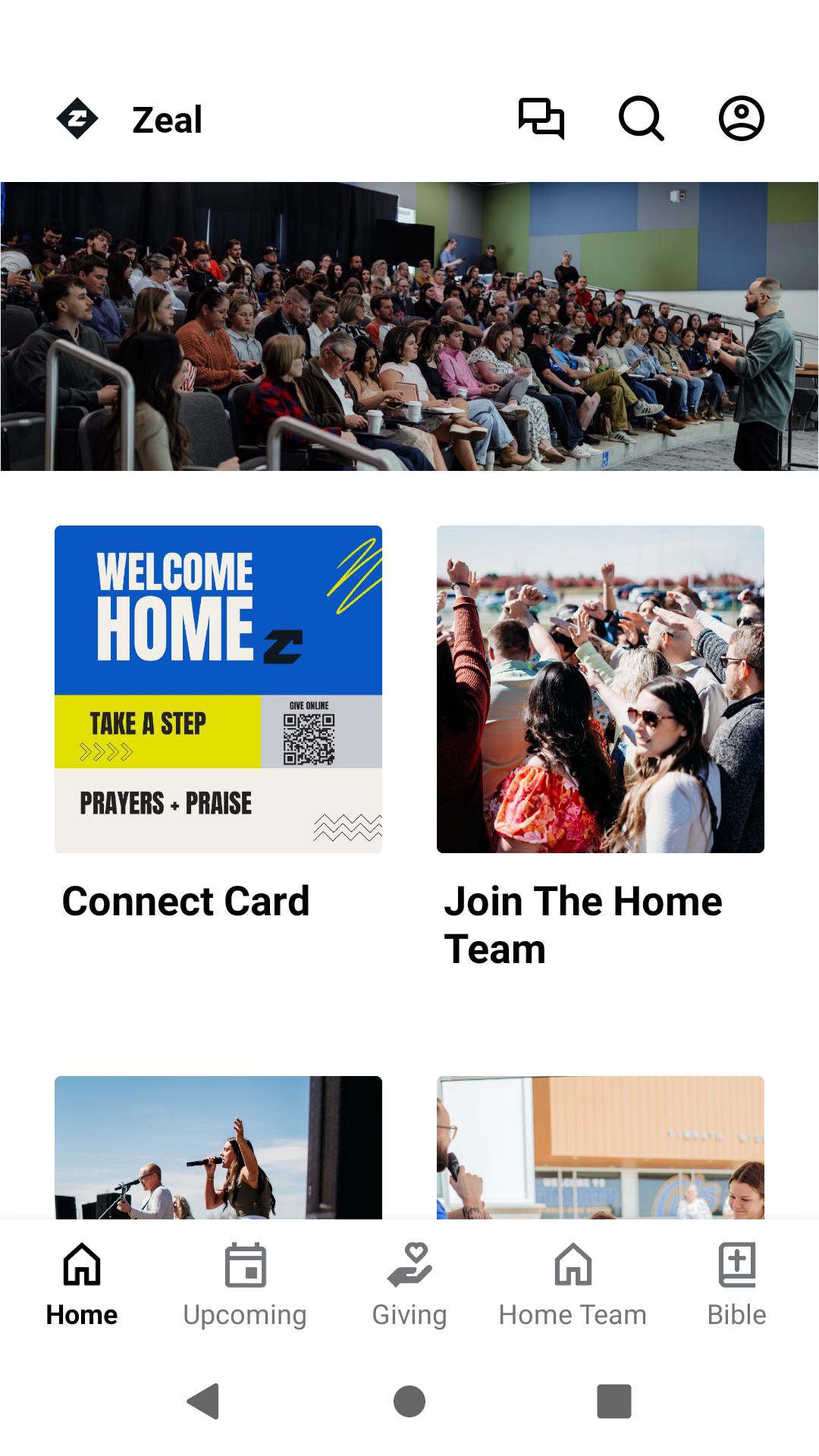Tap the congregation banner photo
This screenshot has height=1456, width=819.
409,326
